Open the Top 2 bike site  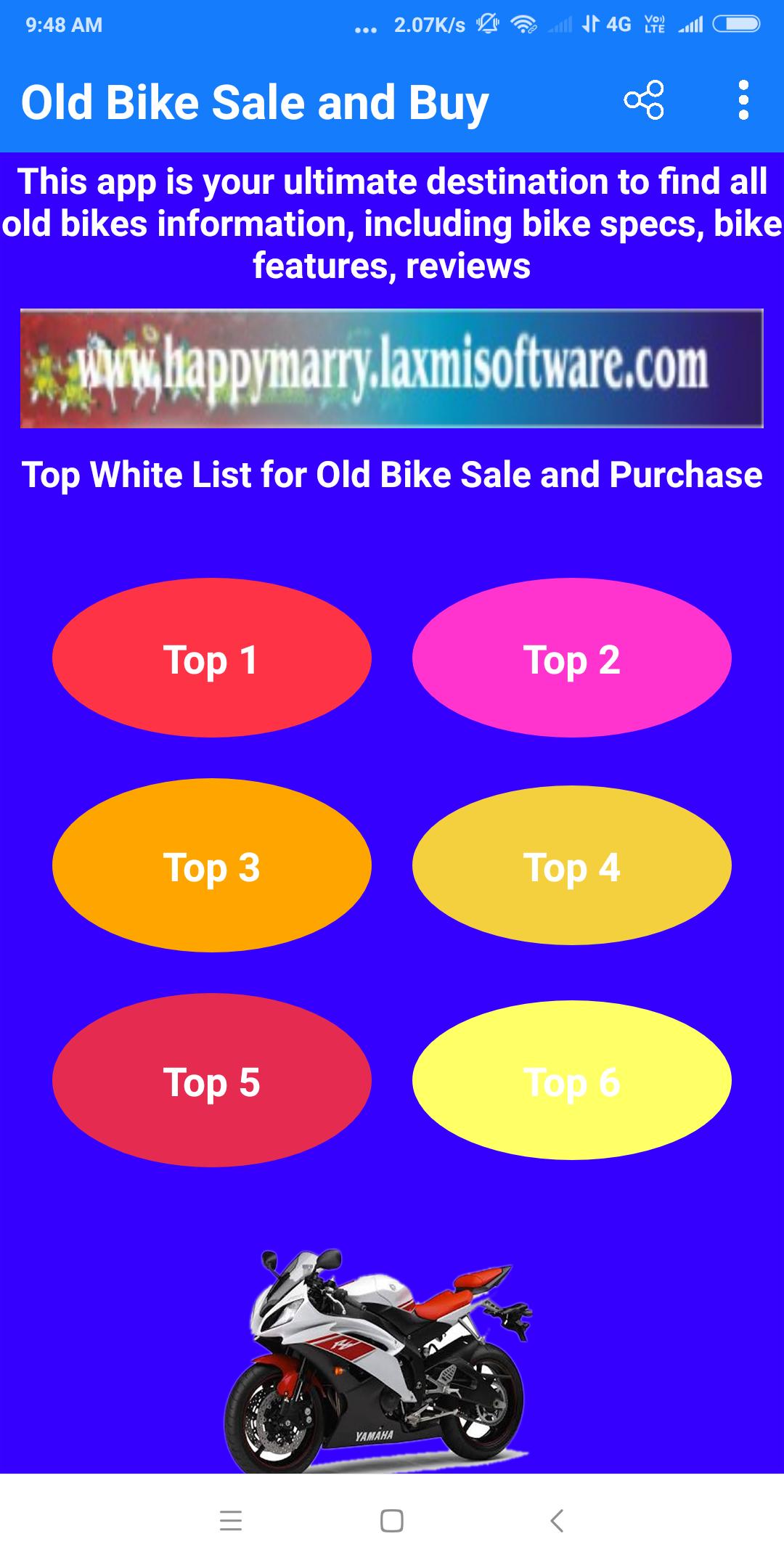click(x=571, y=658)
